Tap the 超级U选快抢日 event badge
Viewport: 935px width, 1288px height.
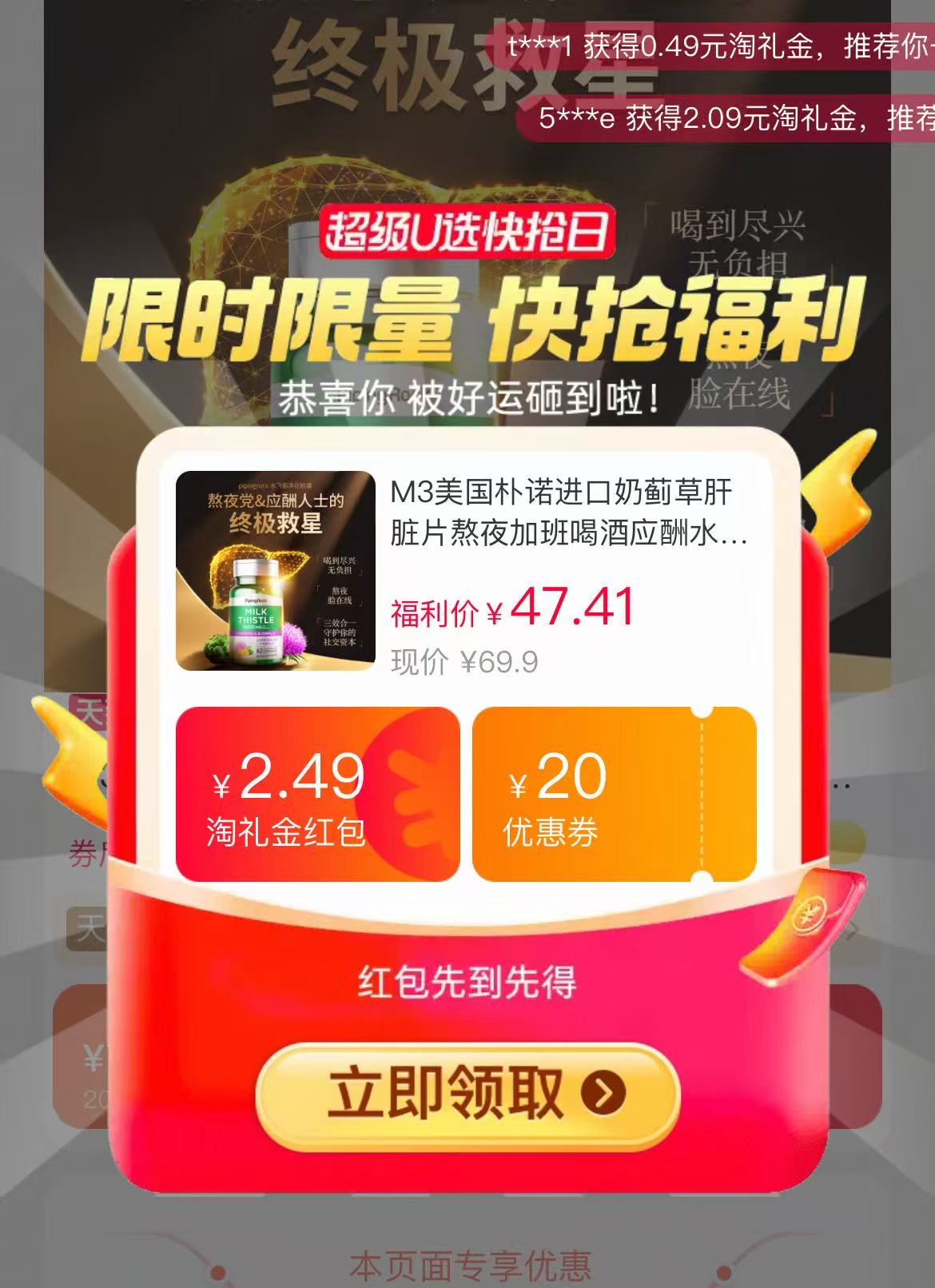(467, 233)
